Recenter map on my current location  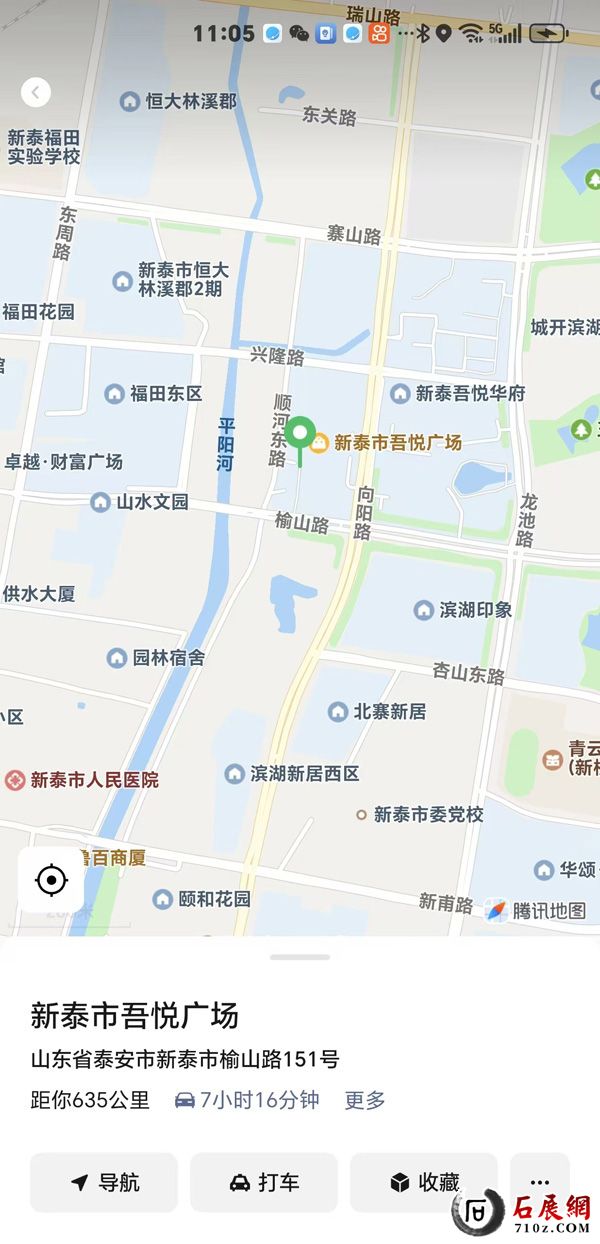click(50, 880)
